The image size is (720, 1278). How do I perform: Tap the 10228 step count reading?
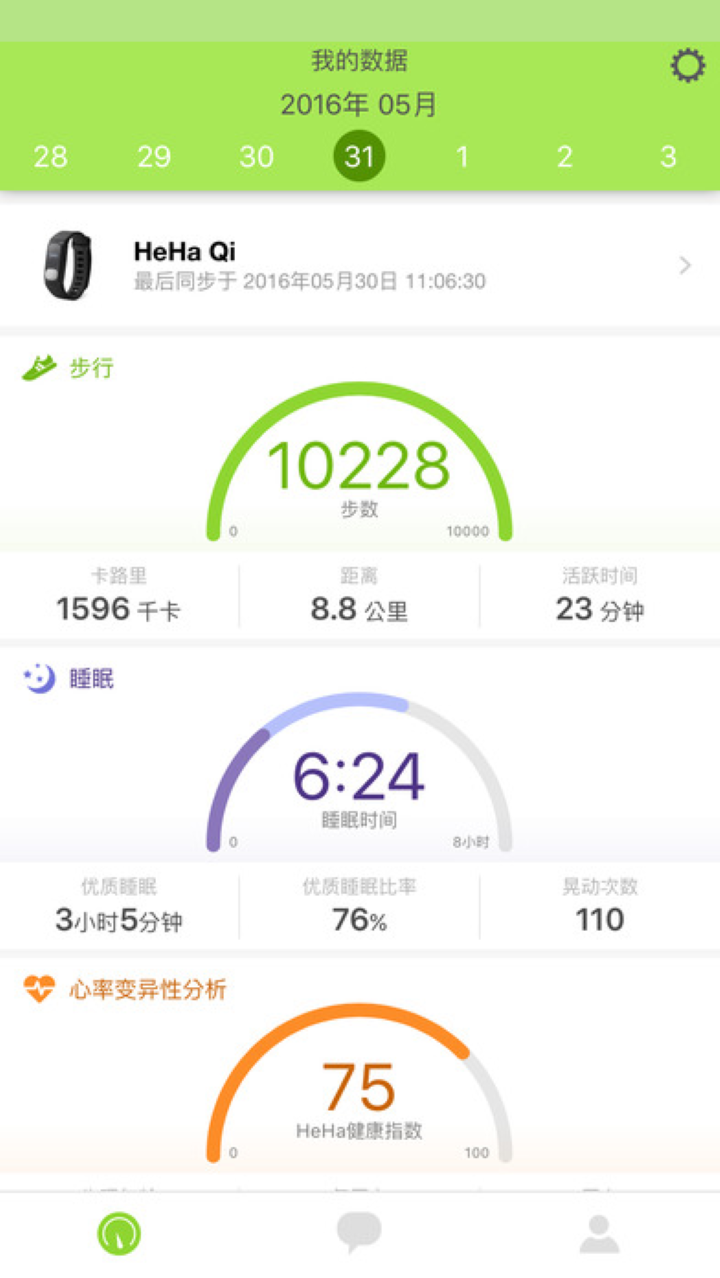pyautogui.click(x=360, y=462)
